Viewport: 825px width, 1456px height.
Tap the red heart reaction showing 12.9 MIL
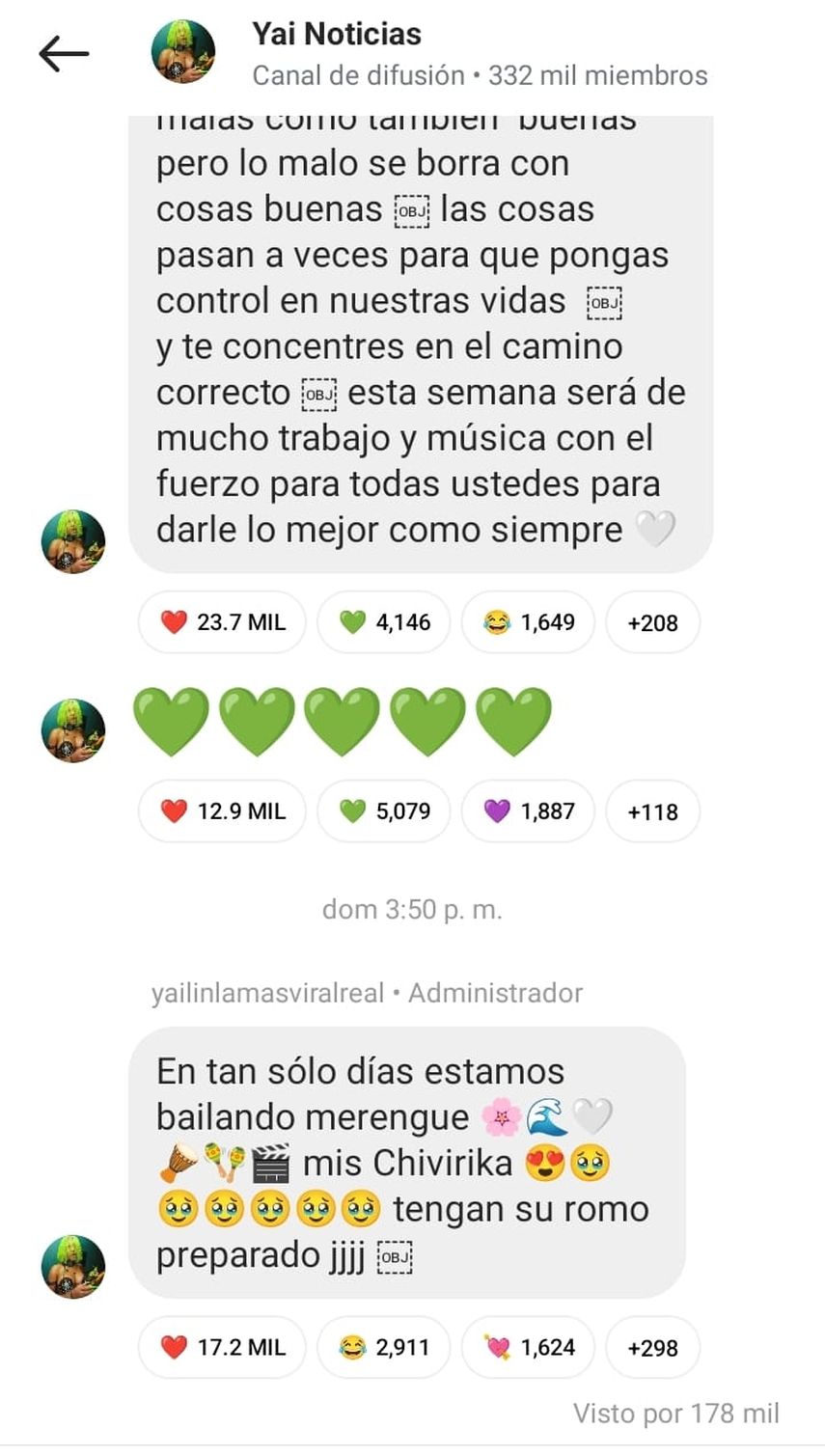[222, 811]
